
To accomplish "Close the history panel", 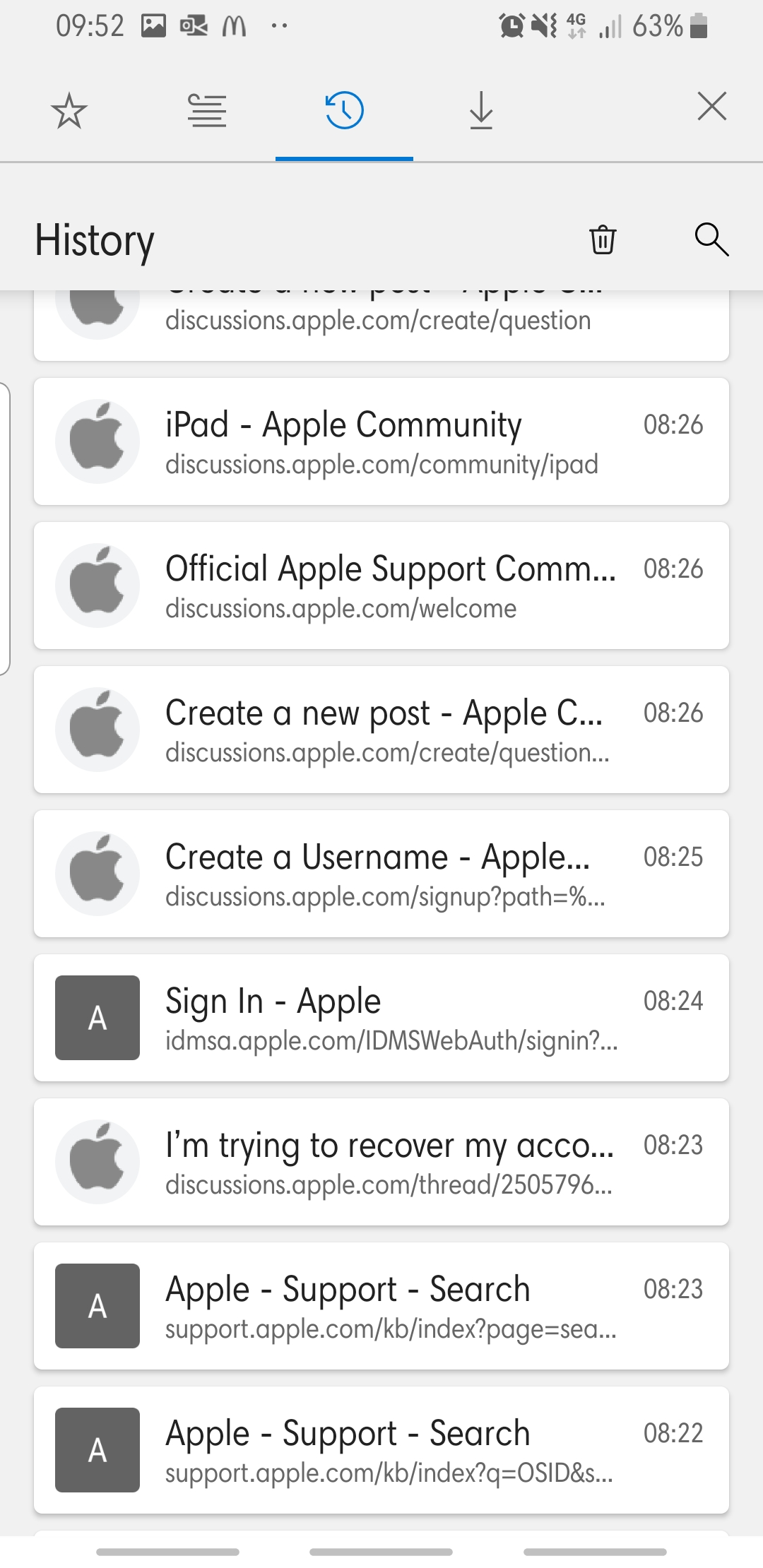I will (711, 107).
